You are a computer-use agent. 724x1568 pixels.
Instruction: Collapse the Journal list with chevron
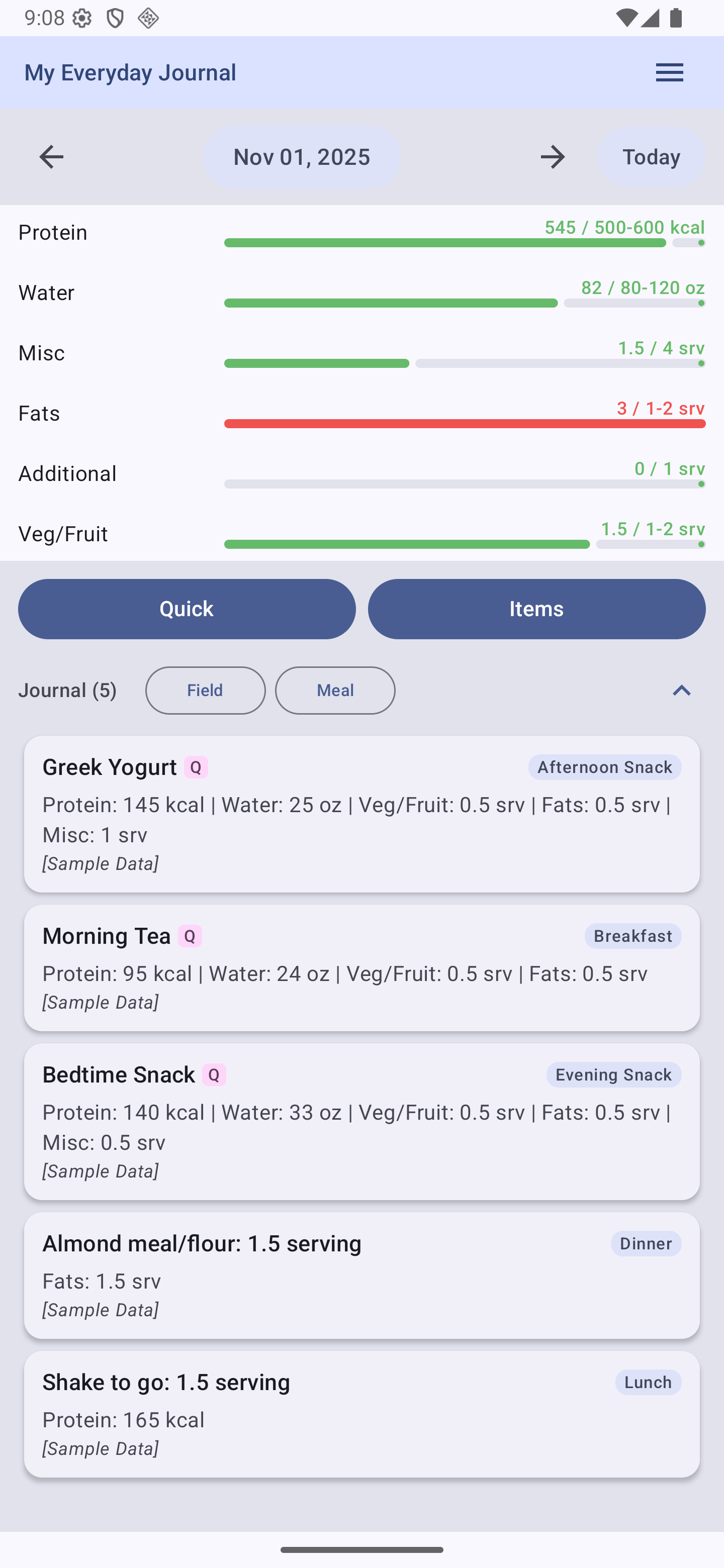click(x=681, y=690)
